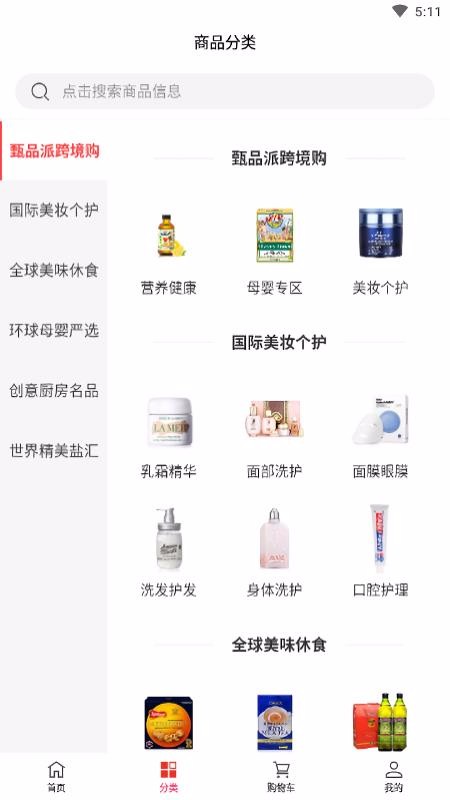Go to the 首页 home tab
Screen dimensions: 450x800
tap(56, 777)
